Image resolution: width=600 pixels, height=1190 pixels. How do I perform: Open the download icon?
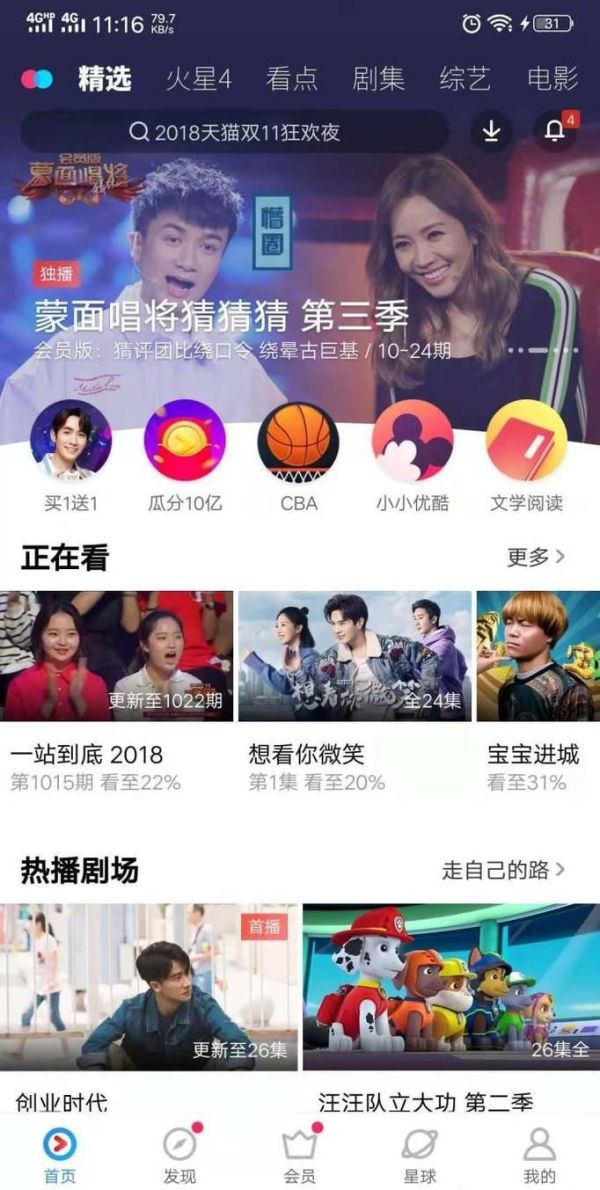pos(491,131)
